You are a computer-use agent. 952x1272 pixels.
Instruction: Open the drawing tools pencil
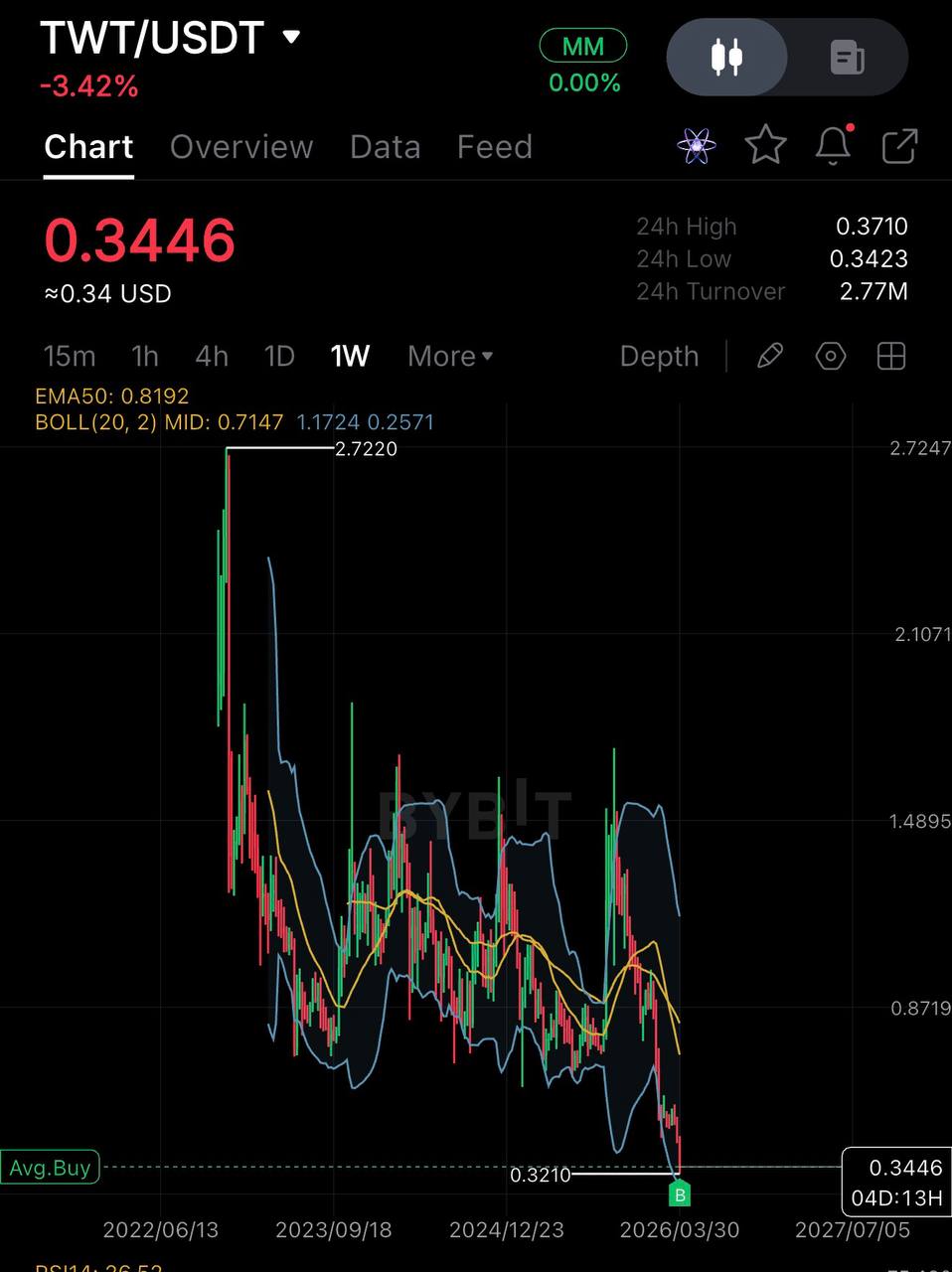click(x=770, y=356)
